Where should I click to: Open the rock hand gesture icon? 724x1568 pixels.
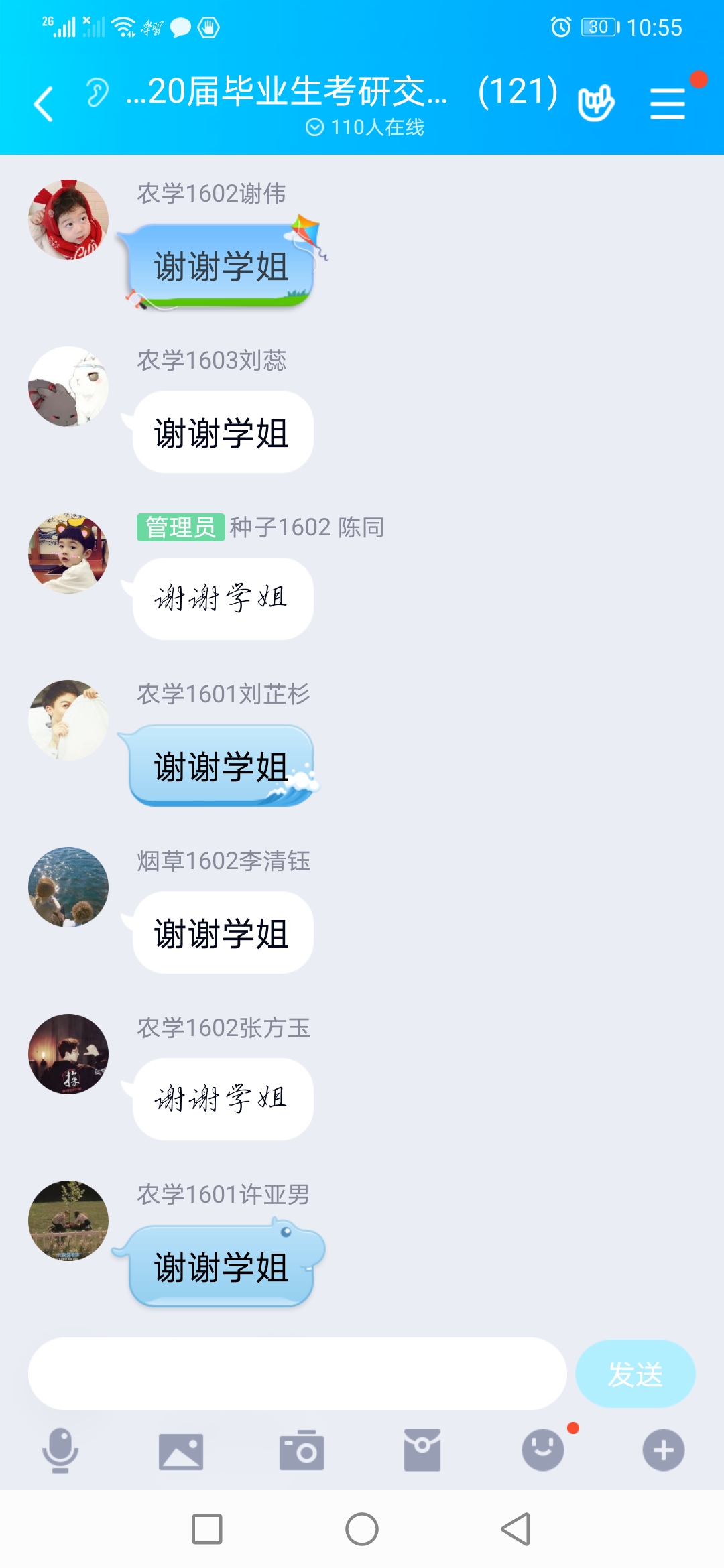(x=595, y=104)
